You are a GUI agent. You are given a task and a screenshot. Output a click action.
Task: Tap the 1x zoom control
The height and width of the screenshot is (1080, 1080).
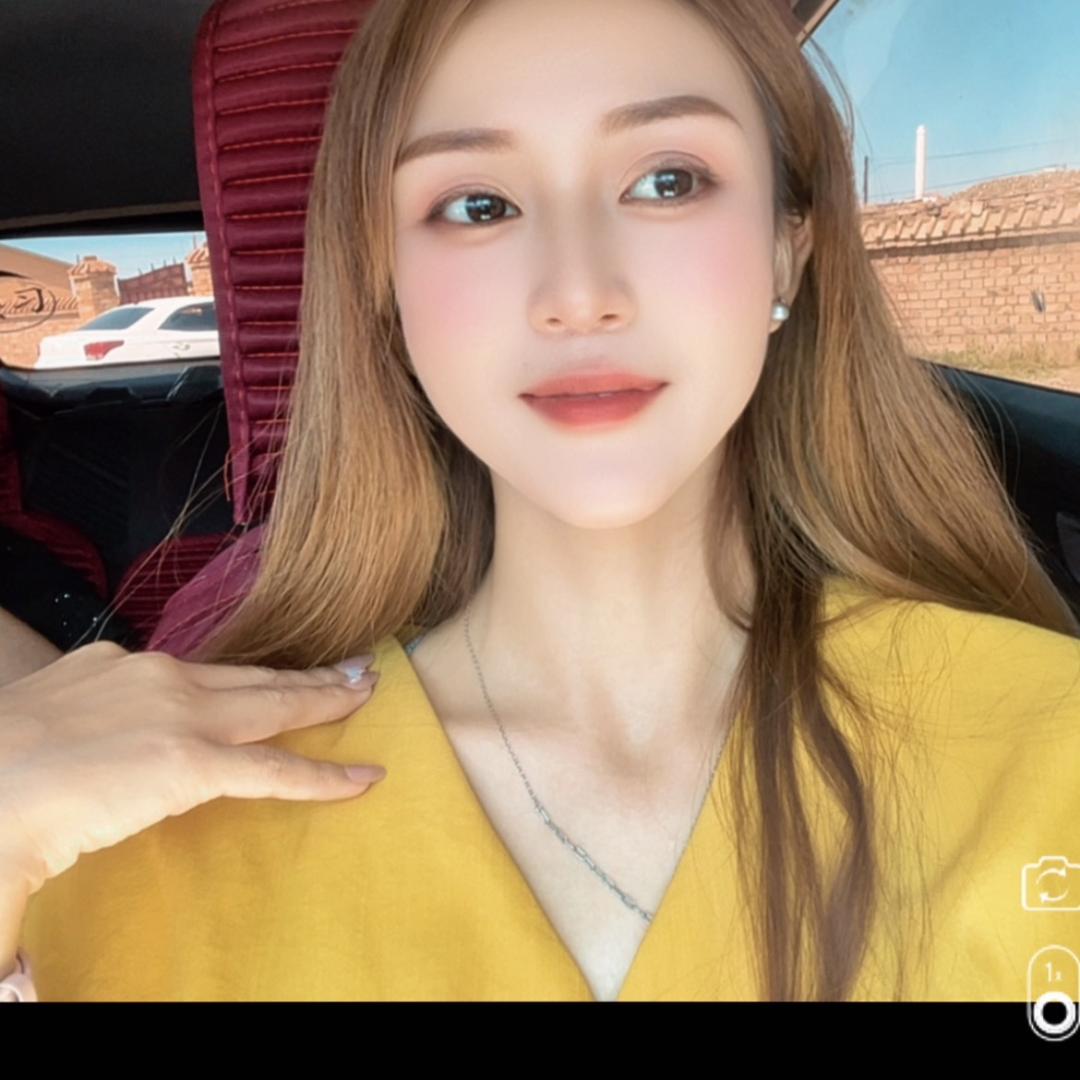point(1052,970)
